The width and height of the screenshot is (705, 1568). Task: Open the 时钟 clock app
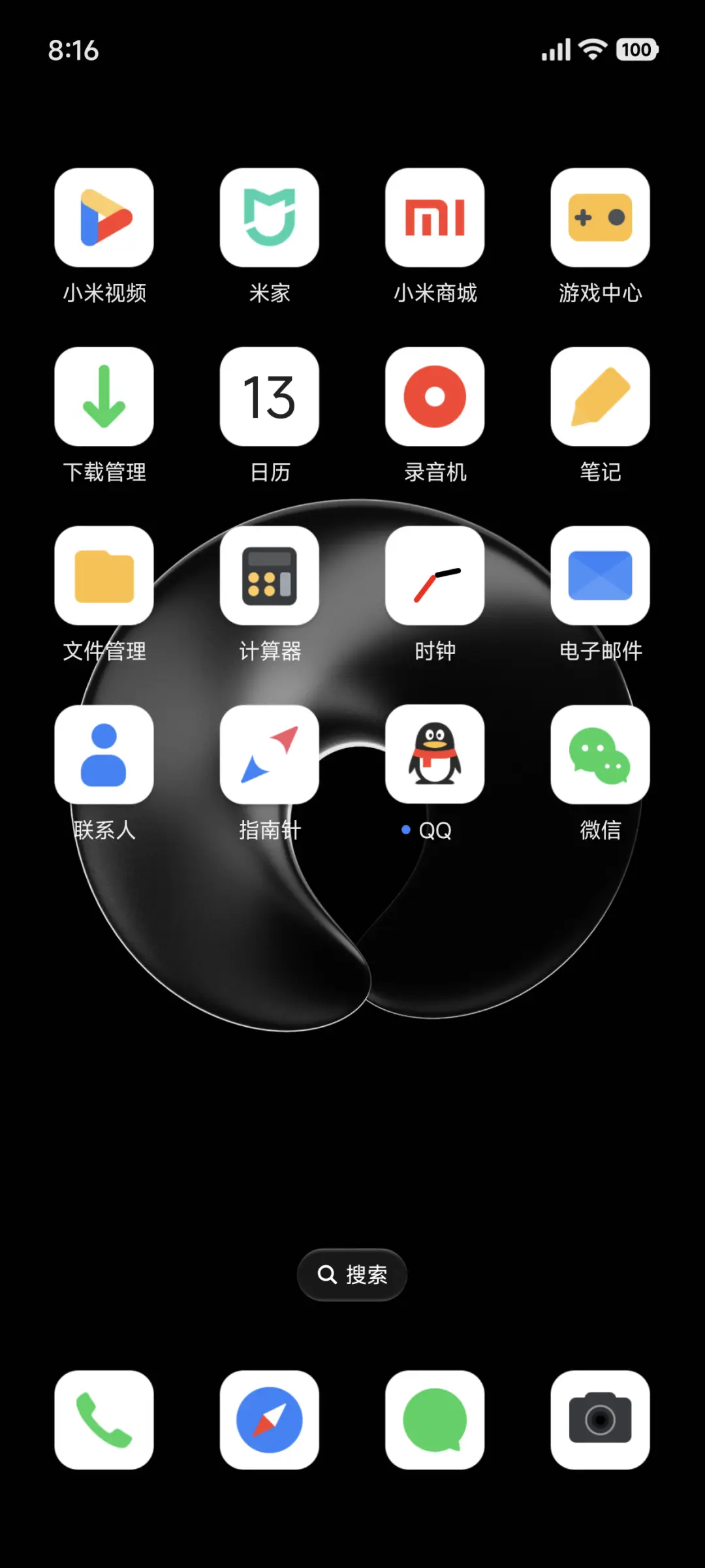tap(435, 576)
